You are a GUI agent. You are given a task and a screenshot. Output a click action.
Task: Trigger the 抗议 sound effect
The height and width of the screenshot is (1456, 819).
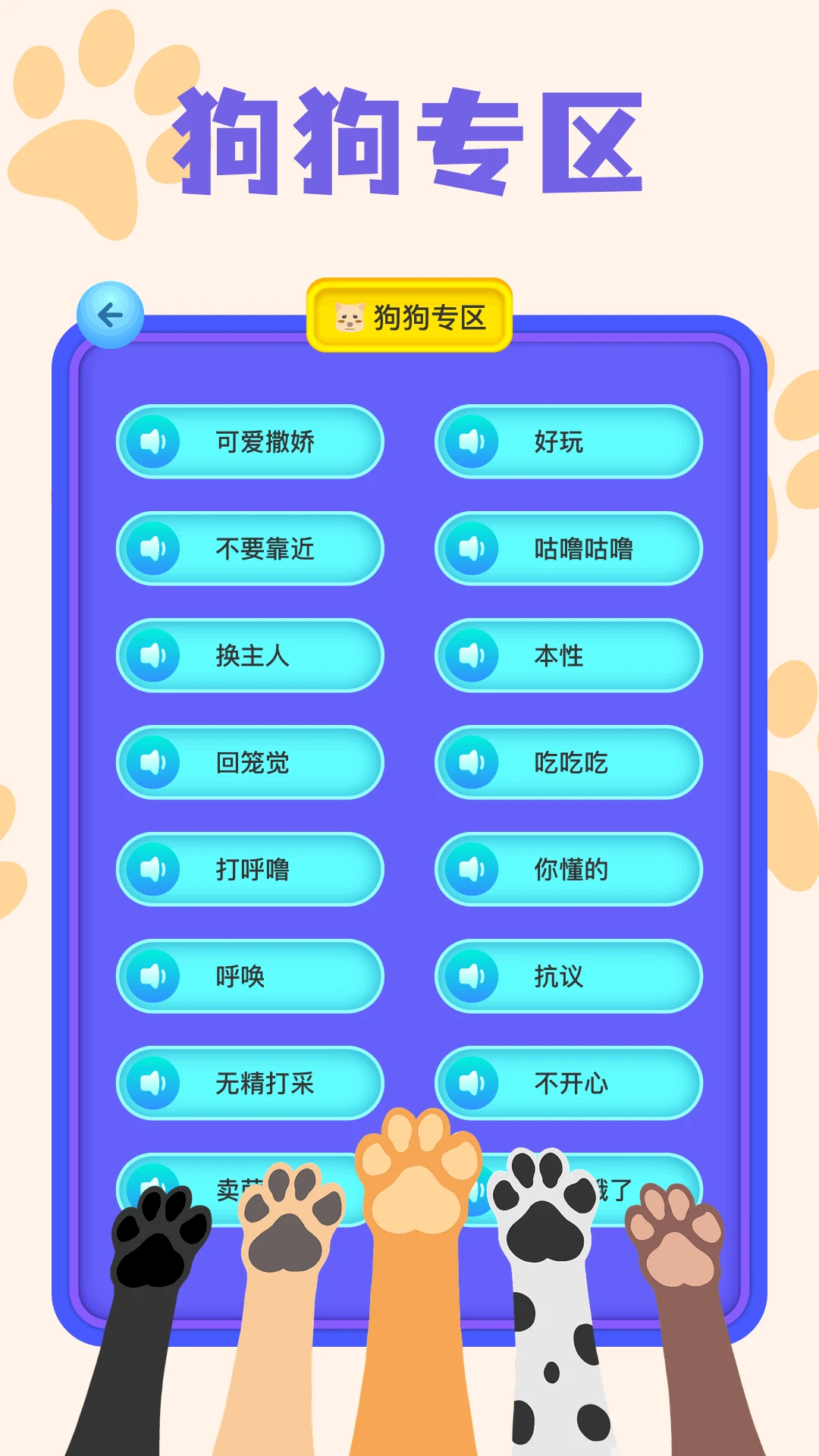coord(569,977)
